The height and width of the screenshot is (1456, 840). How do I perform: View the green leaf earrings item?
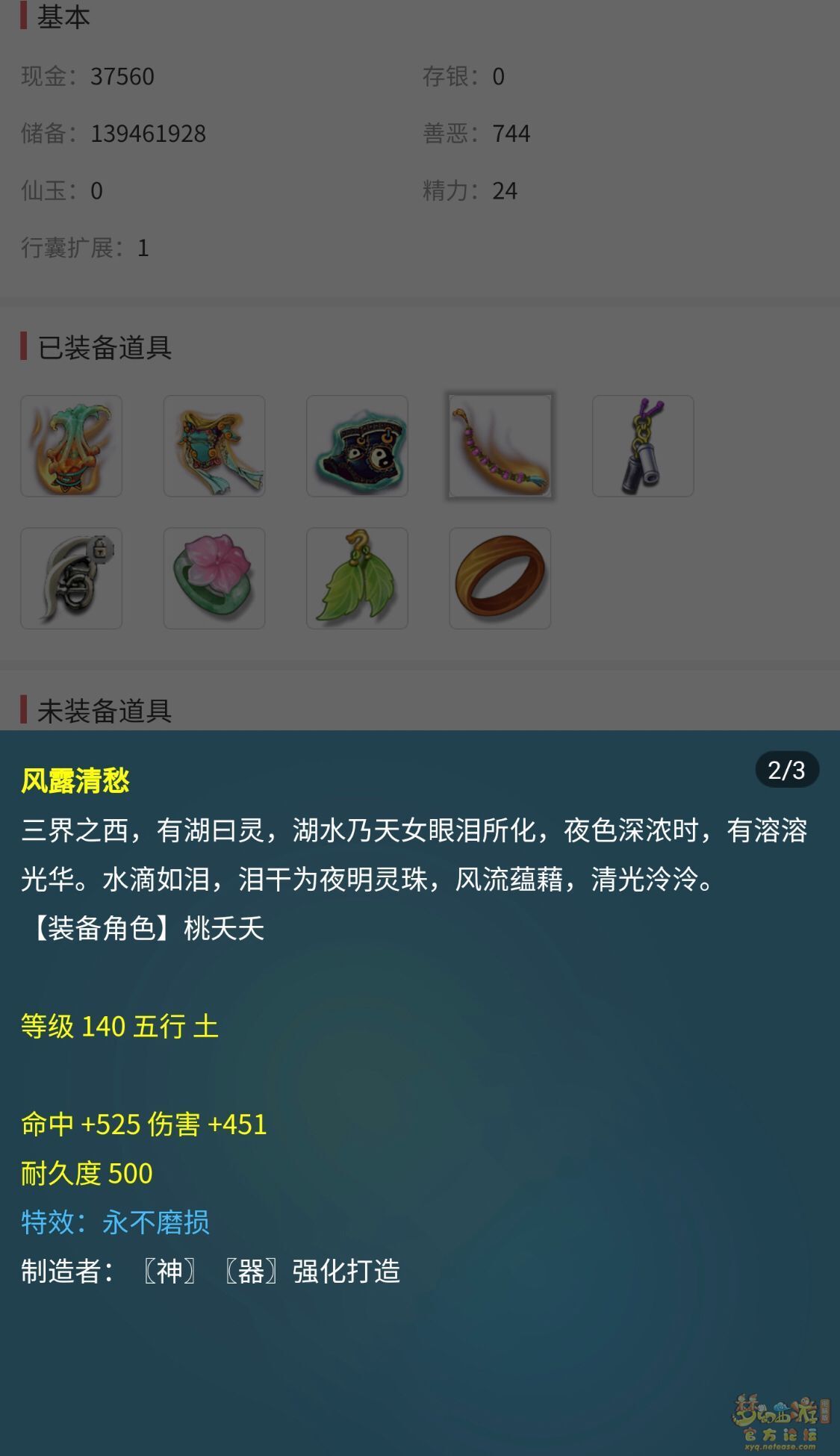click(x=357, y=578)
